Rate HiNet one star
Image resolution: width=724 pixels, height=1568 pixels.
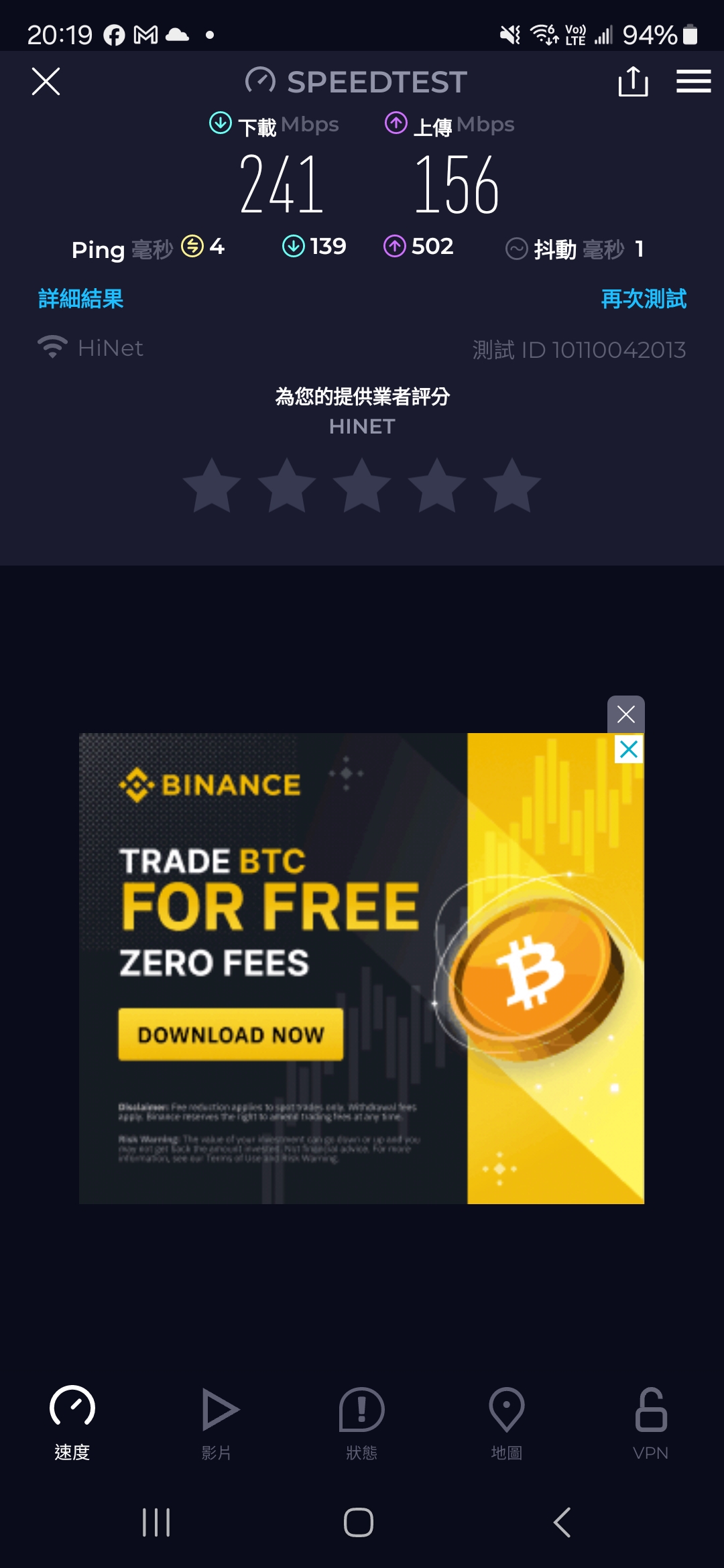point(212,486)
